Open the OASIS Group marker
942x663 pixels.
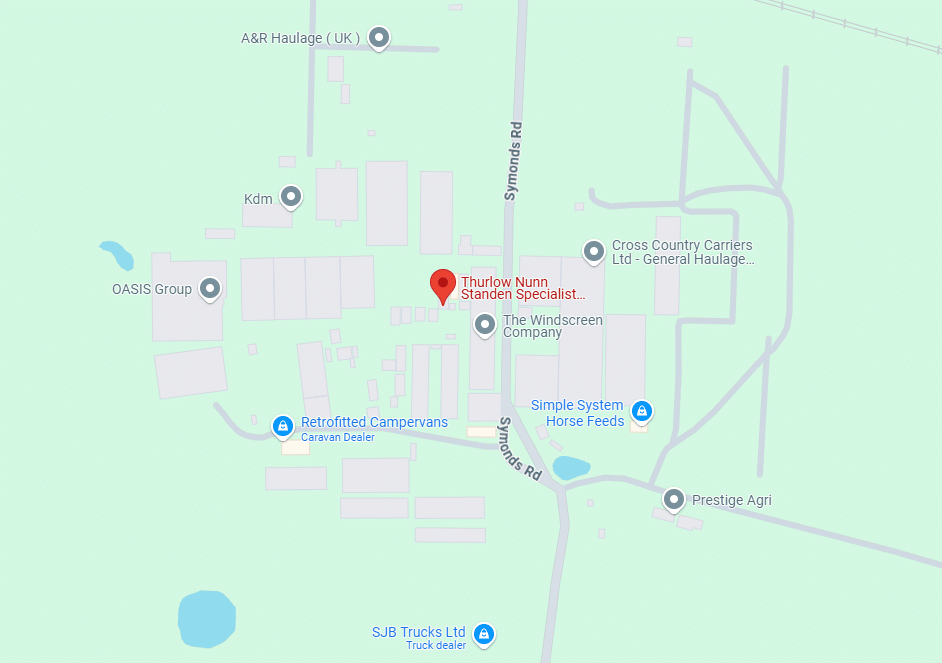(x=210, y=289)
